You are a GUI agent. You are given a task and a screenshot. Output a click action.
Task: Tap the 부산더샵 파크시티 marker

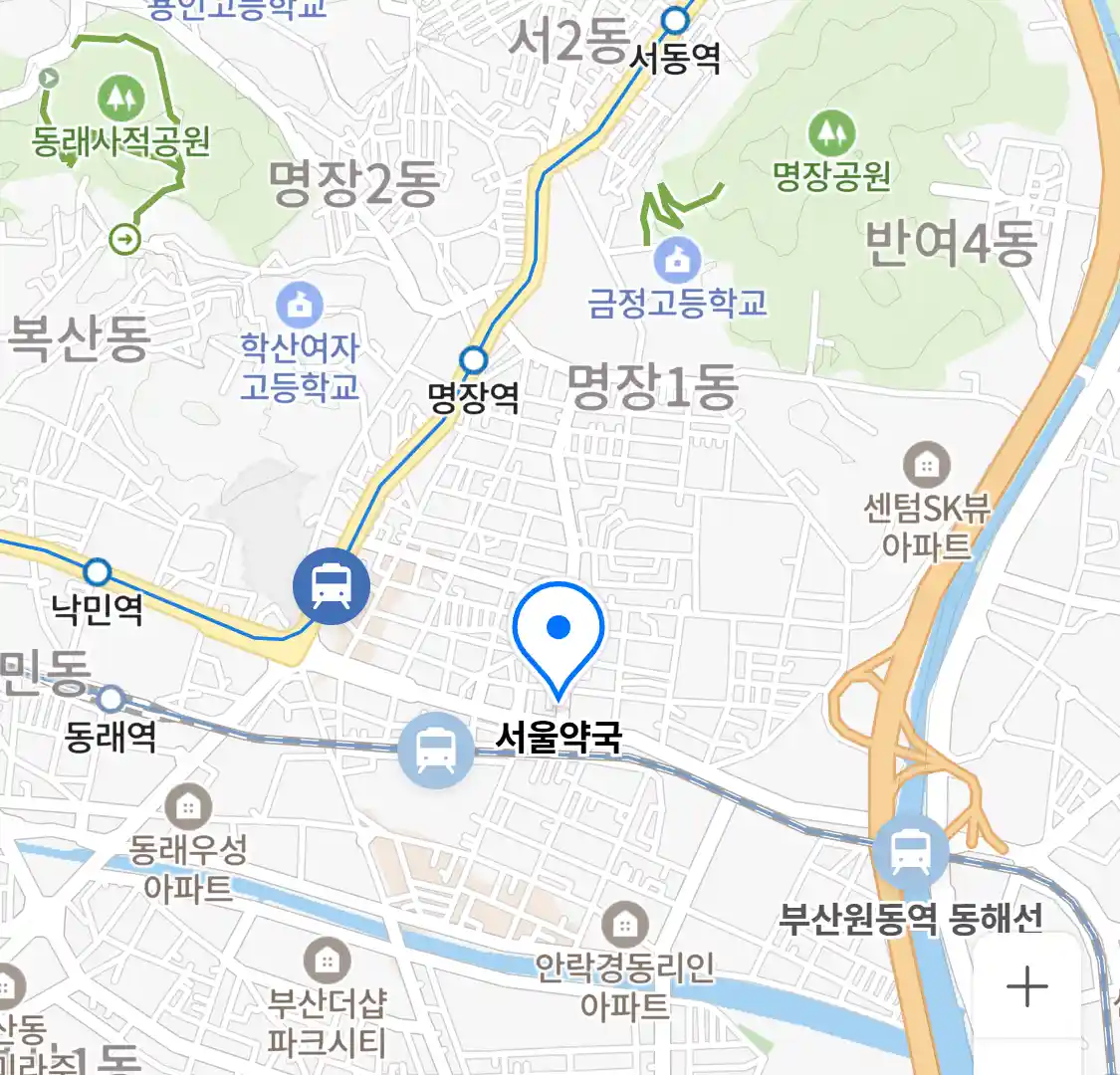(326, 961)
